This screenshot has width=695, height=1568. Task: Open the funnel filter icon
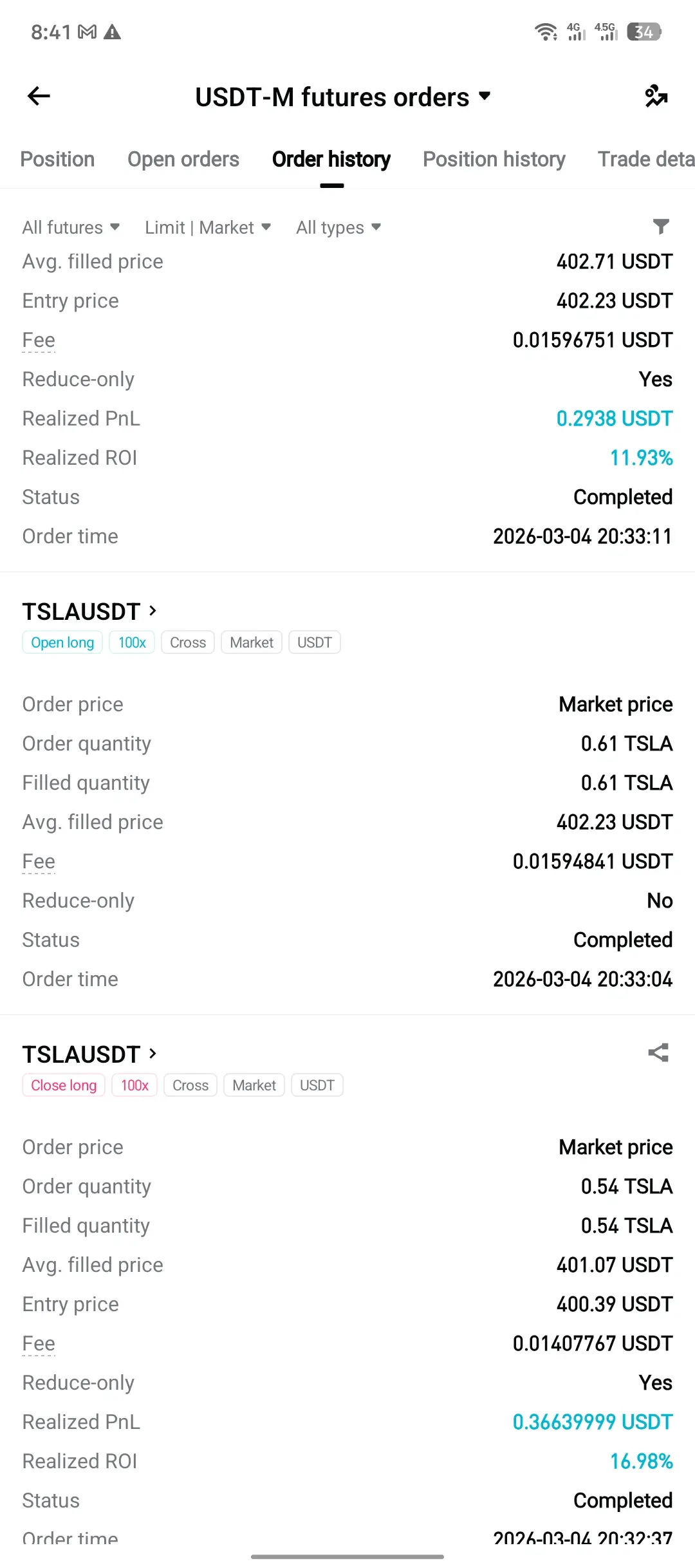tap(661, 226)
